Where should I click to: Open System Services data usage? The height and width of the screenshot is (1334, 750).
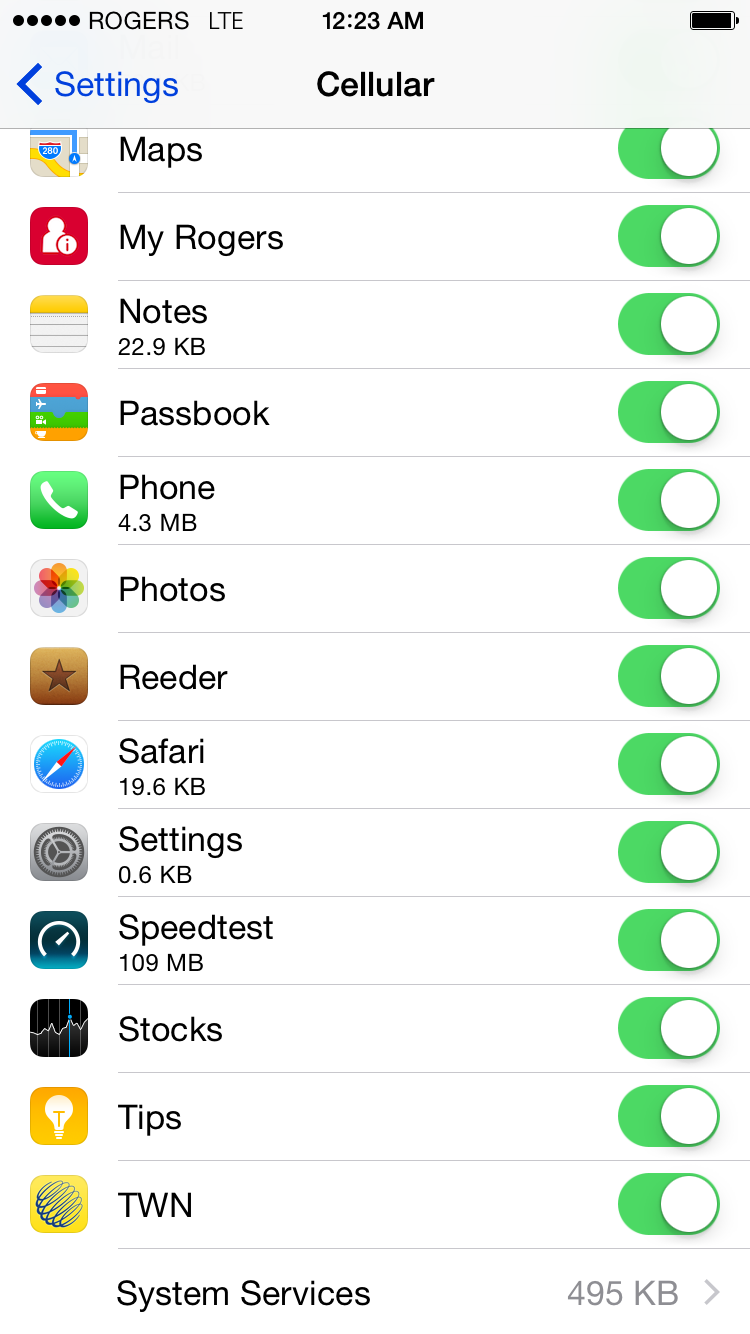(x=375, y=1292)
